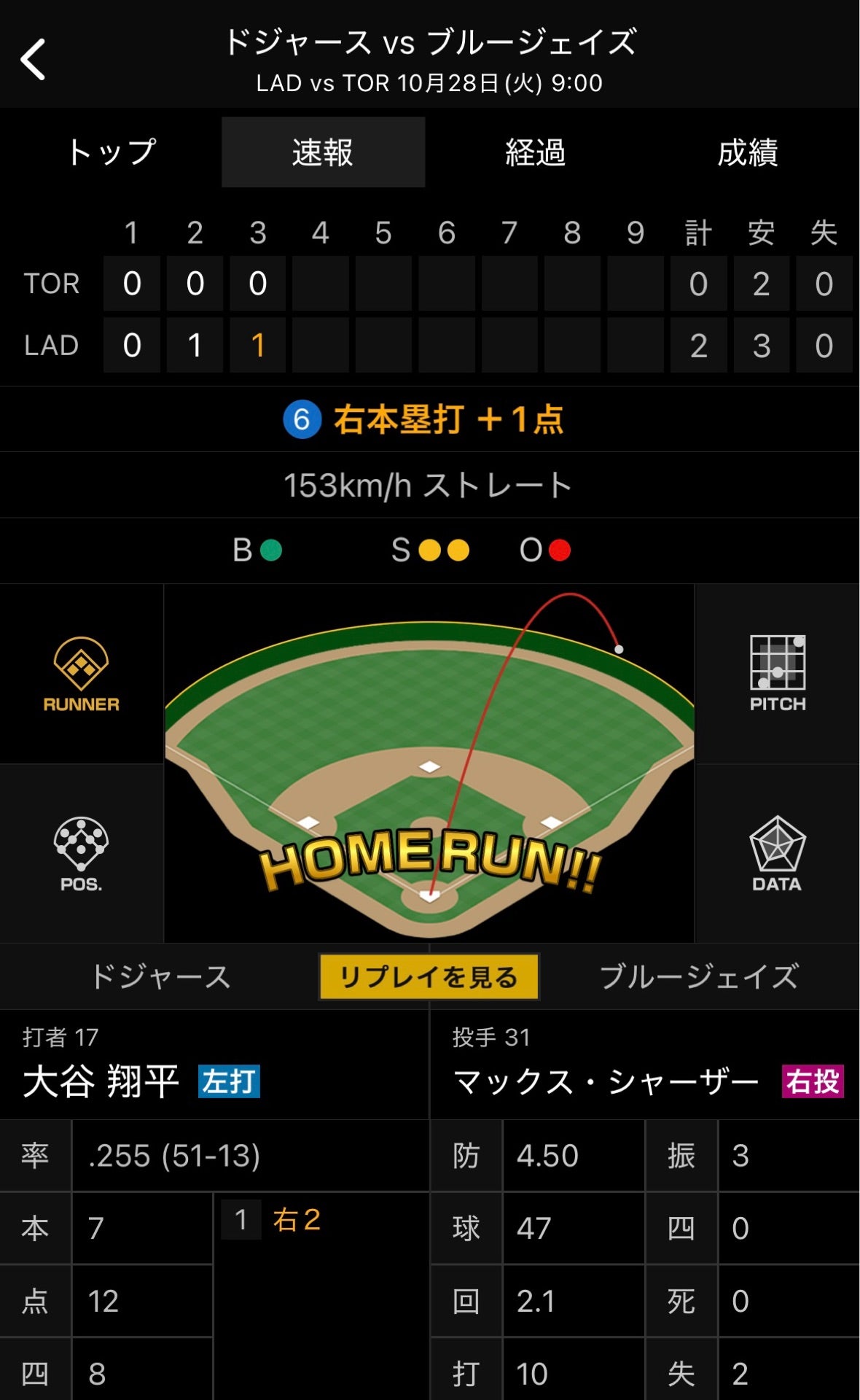860x1400 pixels.
Task: Open batter 大谷 翔平 details
Action: coord(101,1081)
